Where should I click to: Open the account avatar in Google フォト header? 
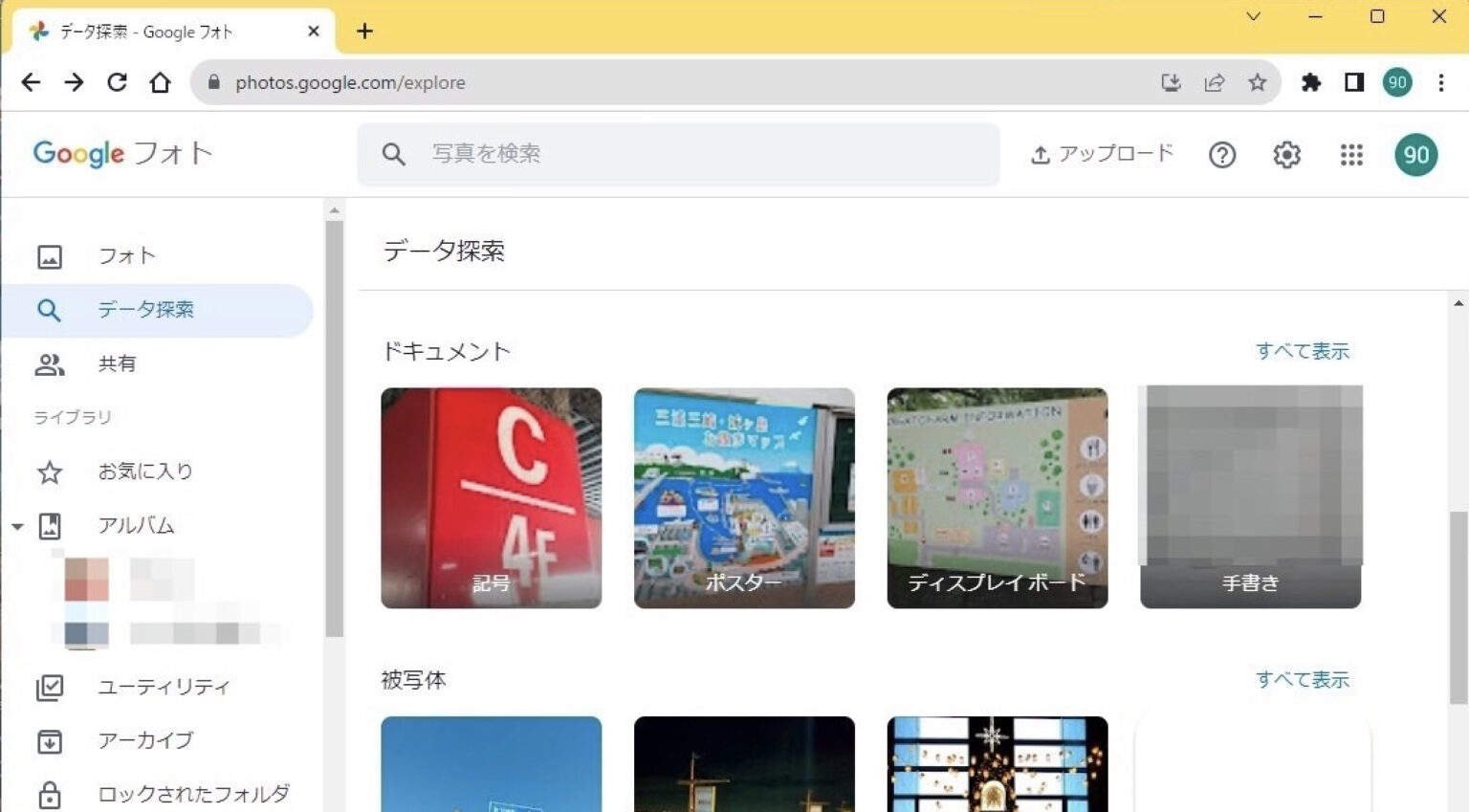pyautogui.click(x=1415, y=155)
